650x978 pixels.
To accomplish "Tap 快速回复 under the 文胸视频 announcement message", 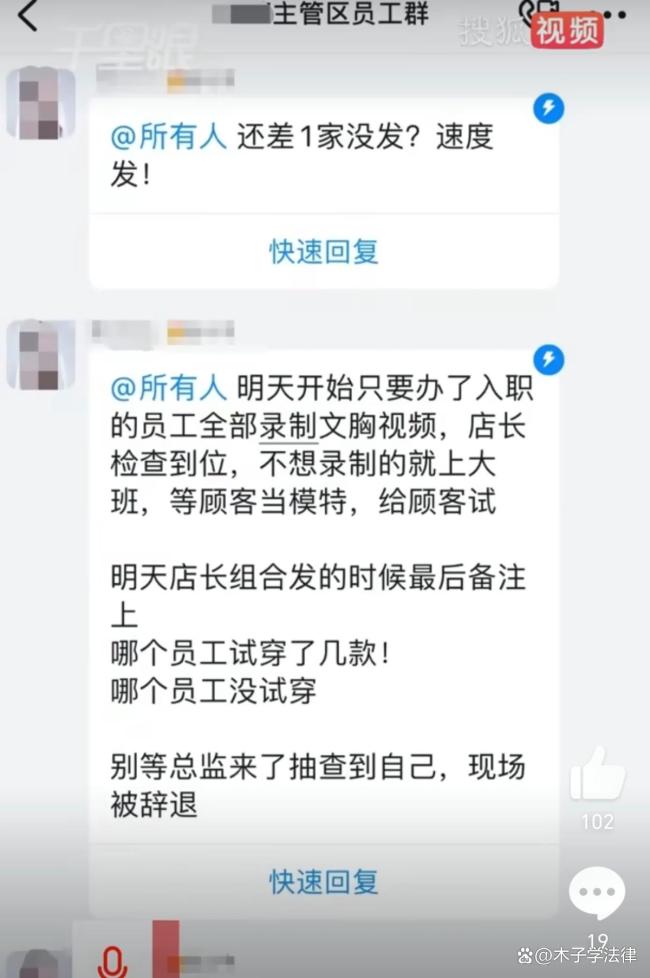I will [324, 881].
